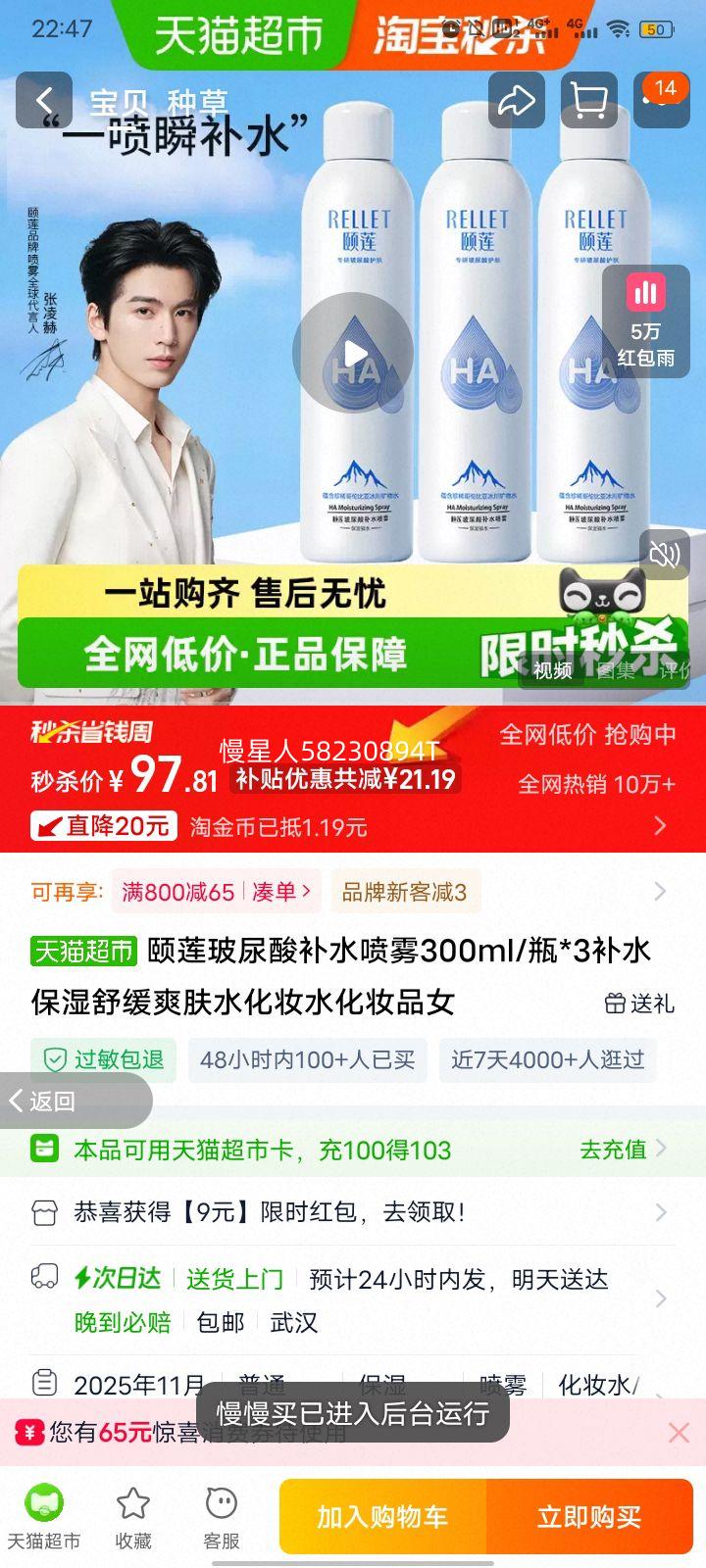Unmute the product video audio
Screen dimensions: 706x1568
point(664,556)
